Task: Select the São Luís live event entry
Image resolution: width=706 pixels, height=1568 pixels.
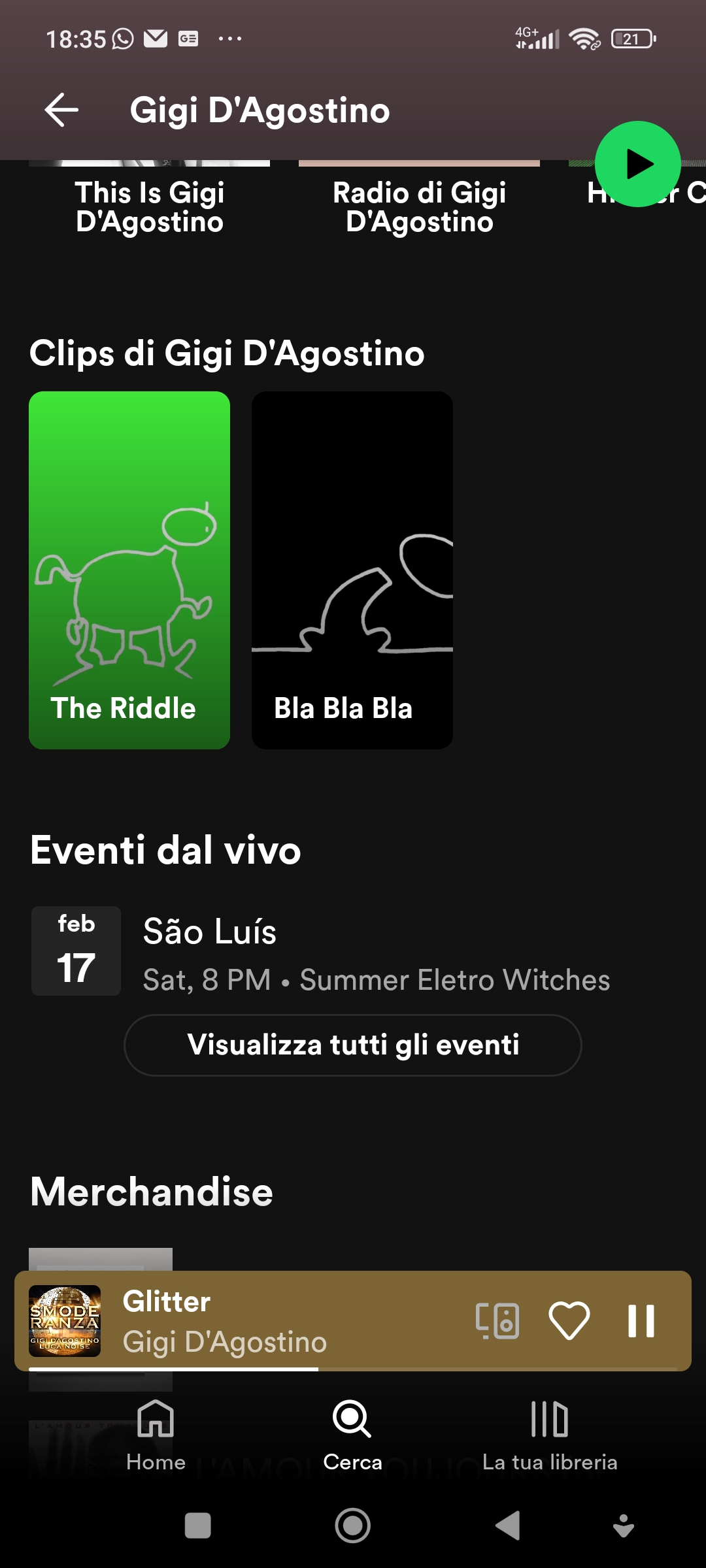Action: [377, 951]
